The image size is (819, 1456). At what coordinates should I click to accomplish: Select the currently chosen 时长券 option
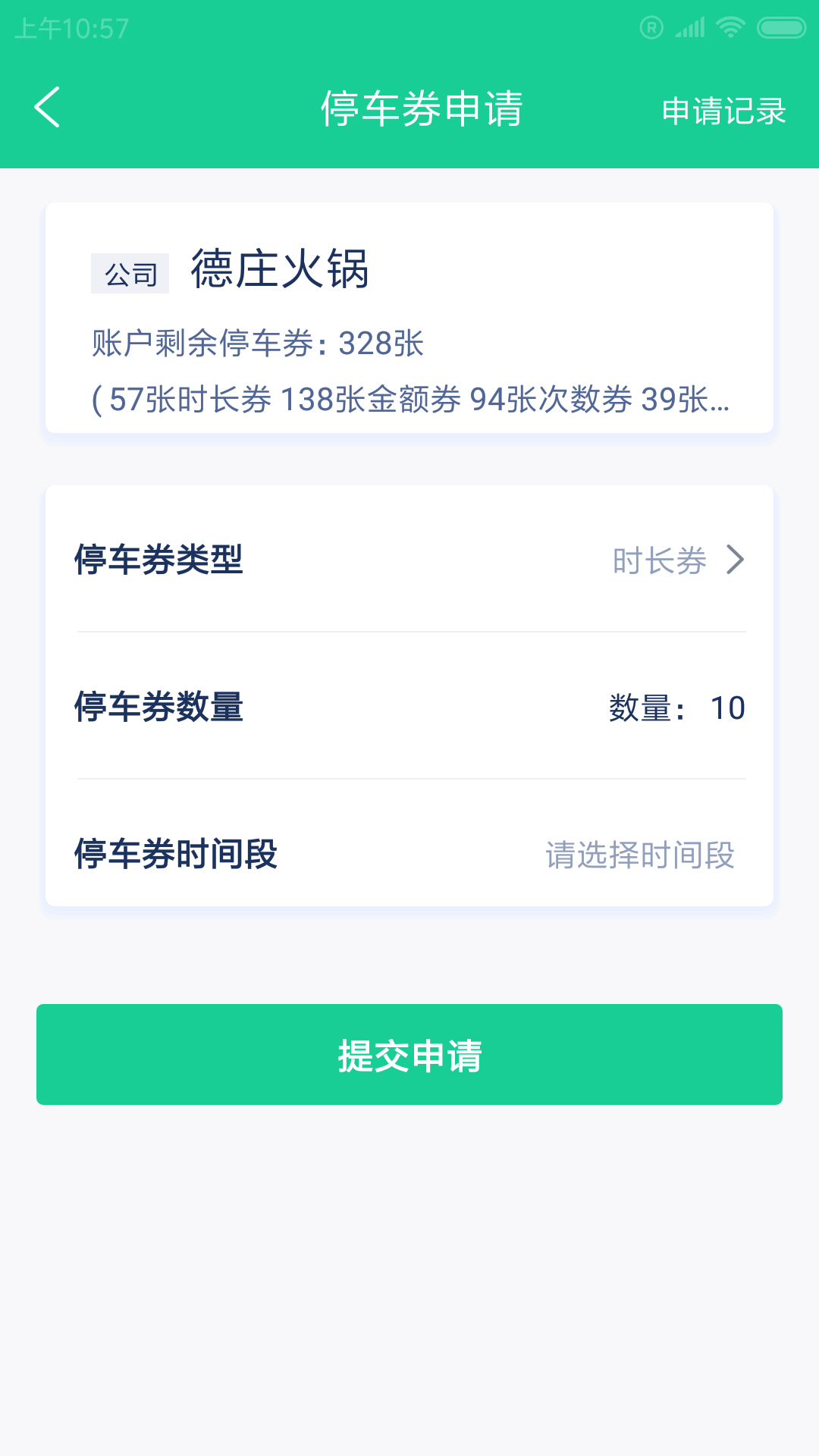[x=659, y=561]
